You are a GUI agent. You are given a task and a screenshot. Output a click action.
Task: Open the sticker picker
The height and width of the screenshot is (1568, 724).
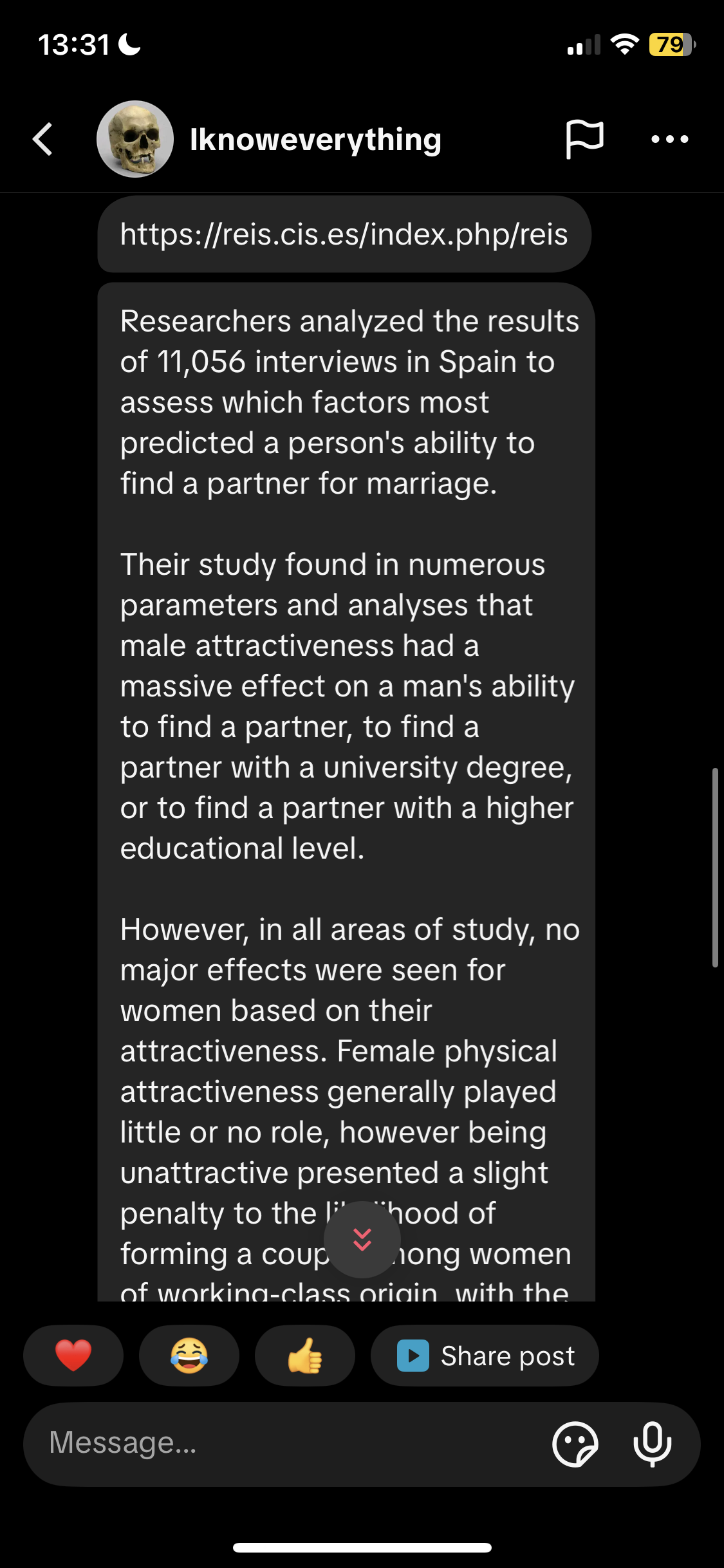(575, 1444)
